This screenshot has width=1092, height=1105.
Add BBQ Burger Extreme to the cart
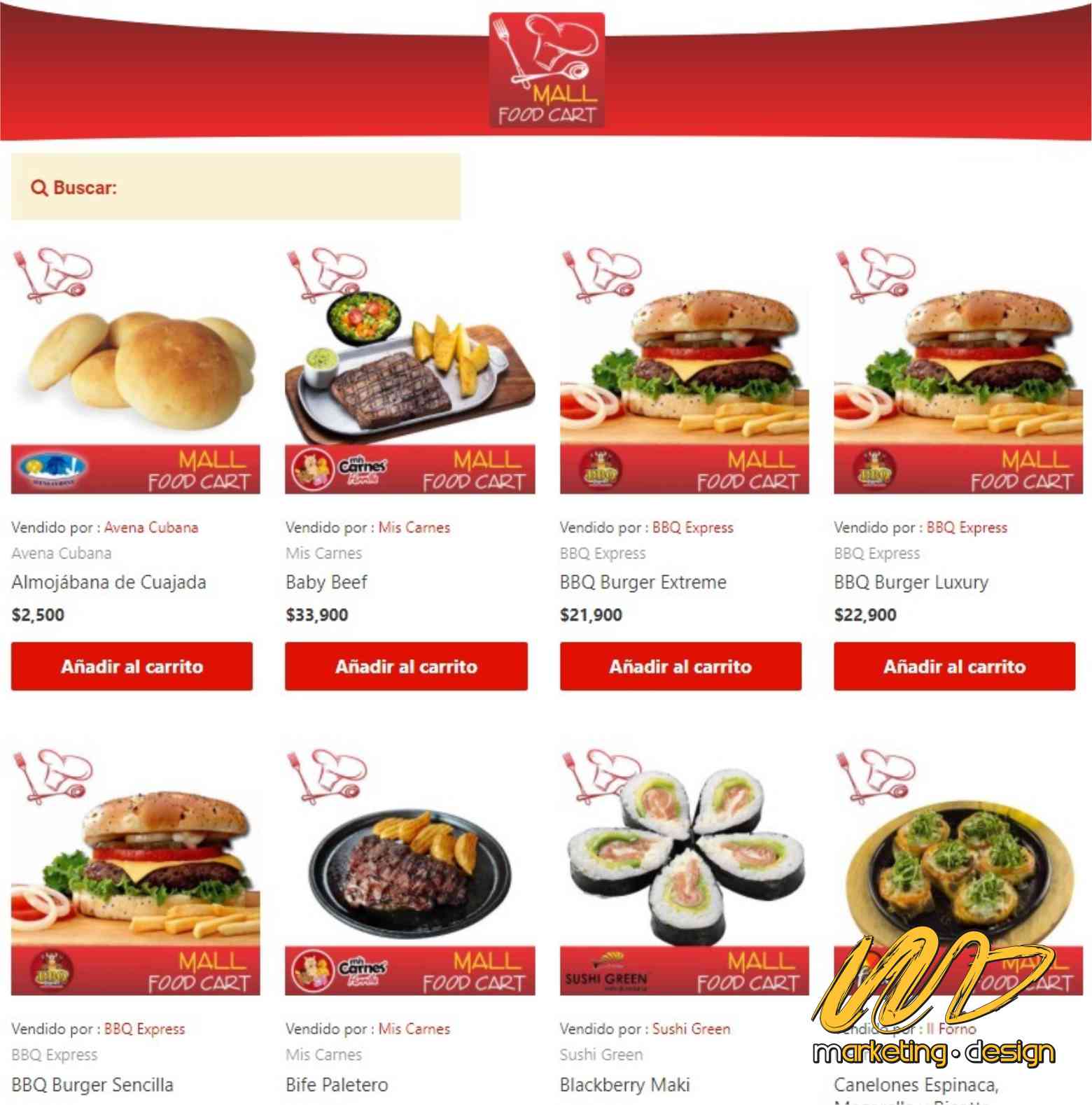pyautogui.click(x=680, y=666)
